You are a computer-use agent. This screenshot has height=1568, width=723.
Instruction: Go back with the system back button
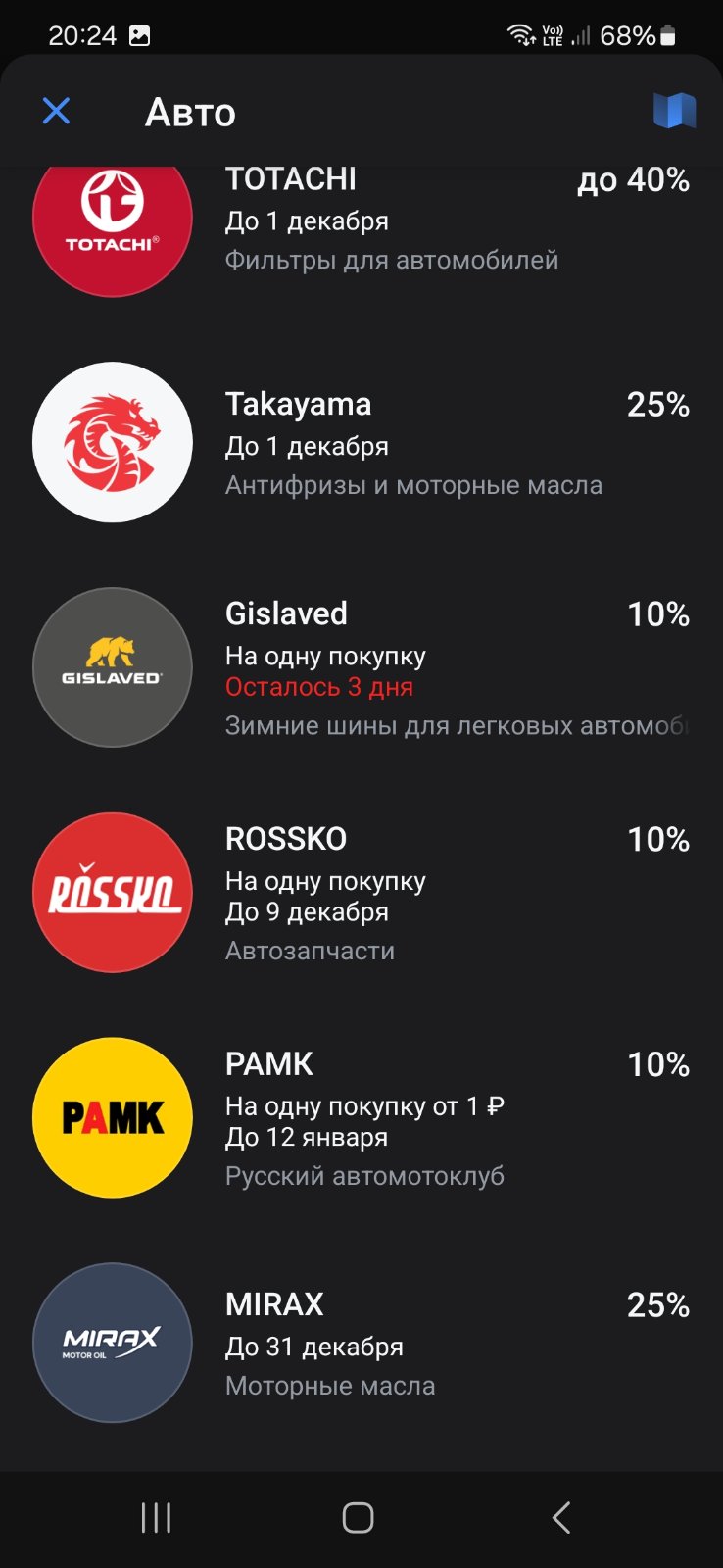click(x=561, y=1518)
